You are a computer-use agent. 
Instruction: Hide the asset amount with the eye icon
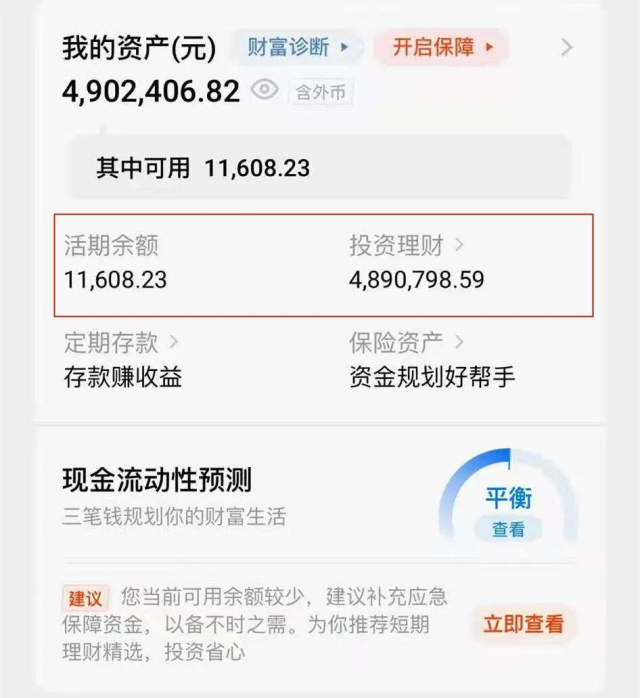264,91
